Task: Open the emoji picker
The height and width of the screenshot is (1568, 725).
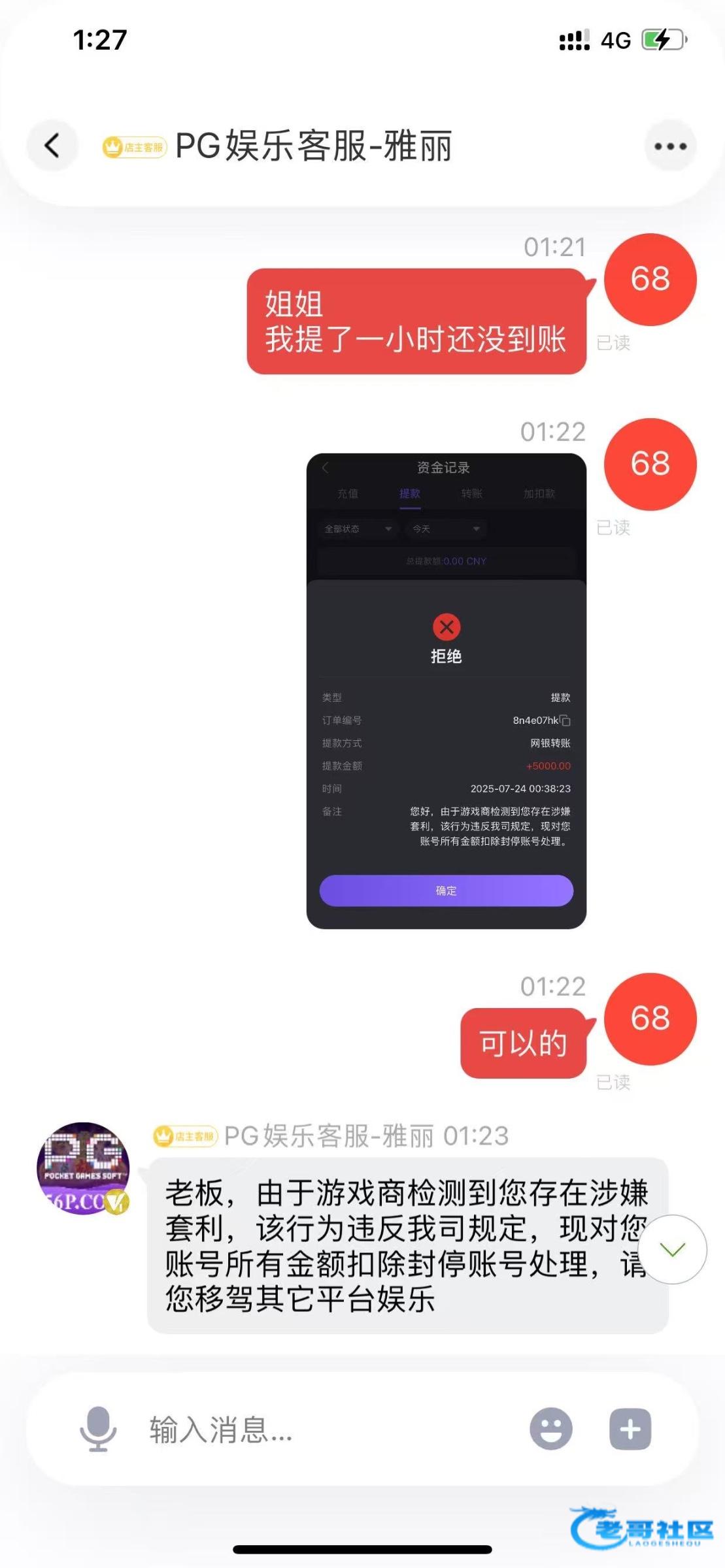Action: [550, 1429]
